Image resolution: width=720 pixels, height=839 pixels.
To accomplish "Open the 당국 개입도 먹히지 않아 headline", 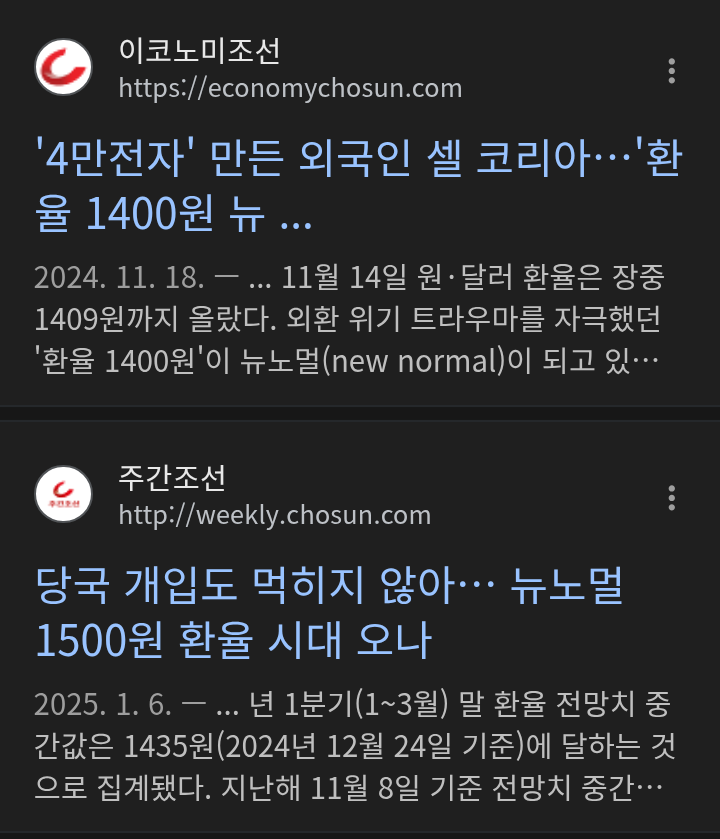I will point(330,617).
